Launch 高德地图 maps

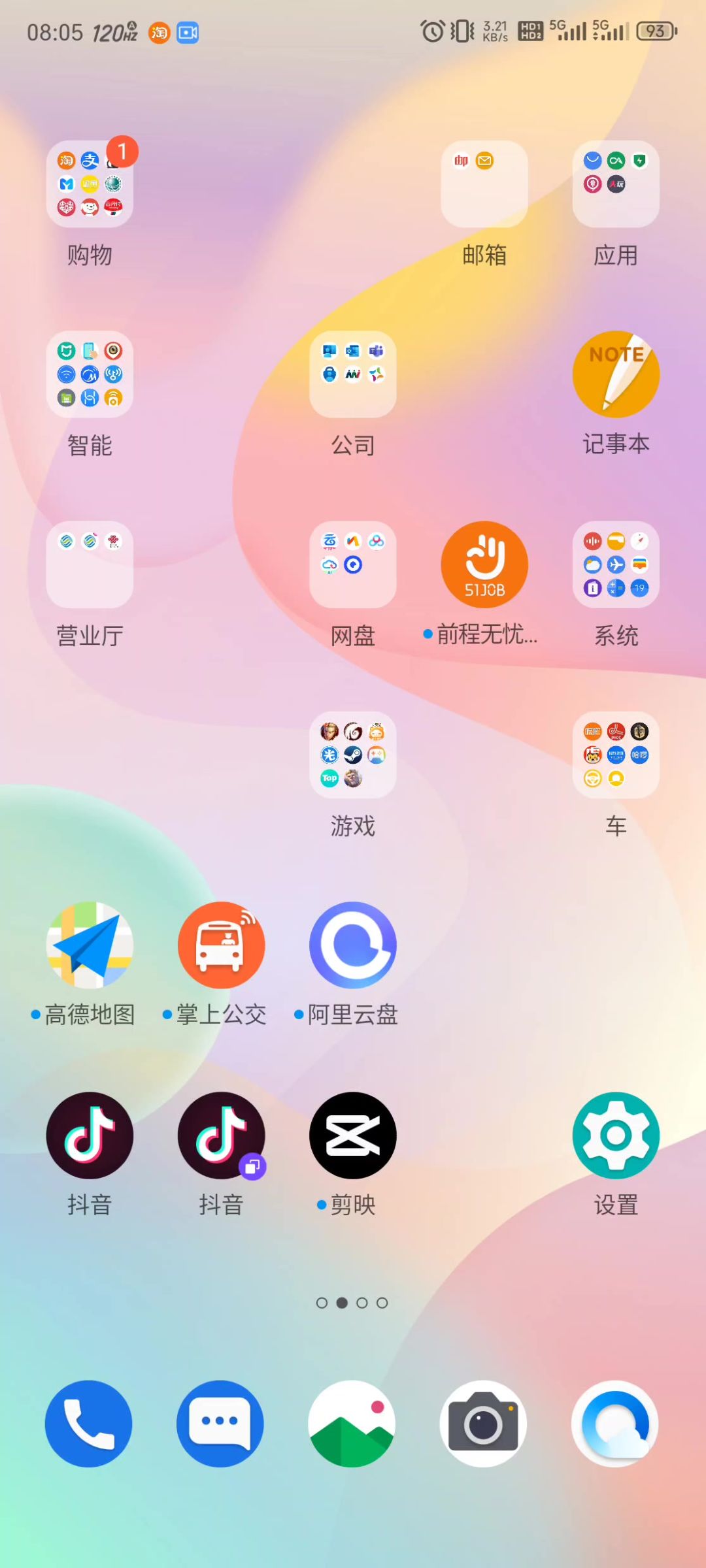click(x=90, y=945)
